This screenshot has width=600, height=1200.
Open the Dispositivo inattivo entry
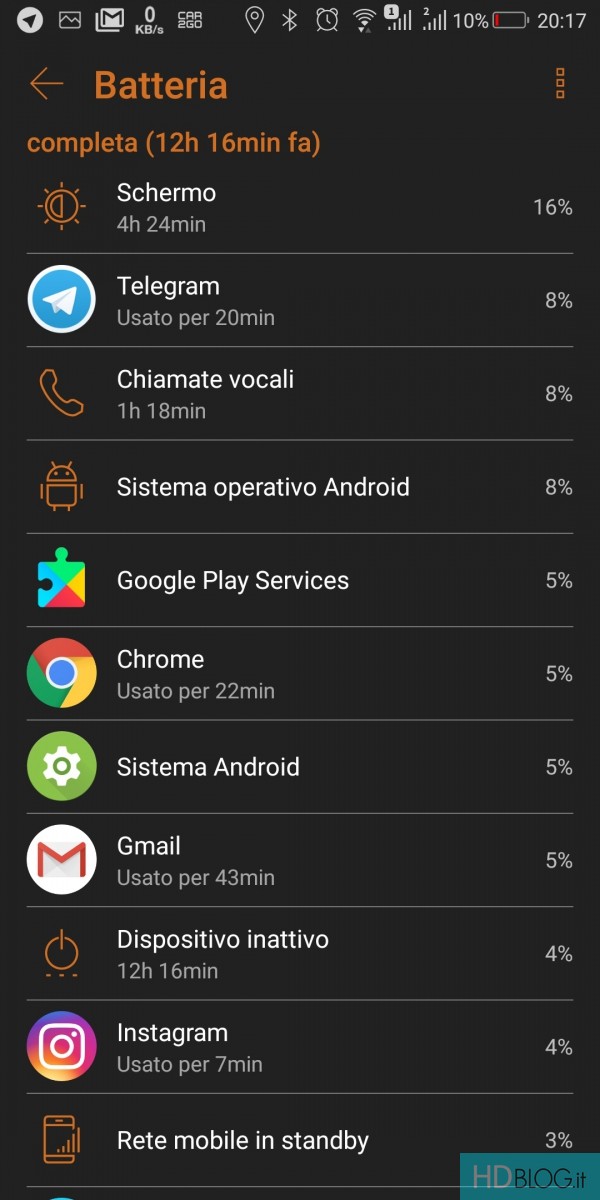point(300,954)
